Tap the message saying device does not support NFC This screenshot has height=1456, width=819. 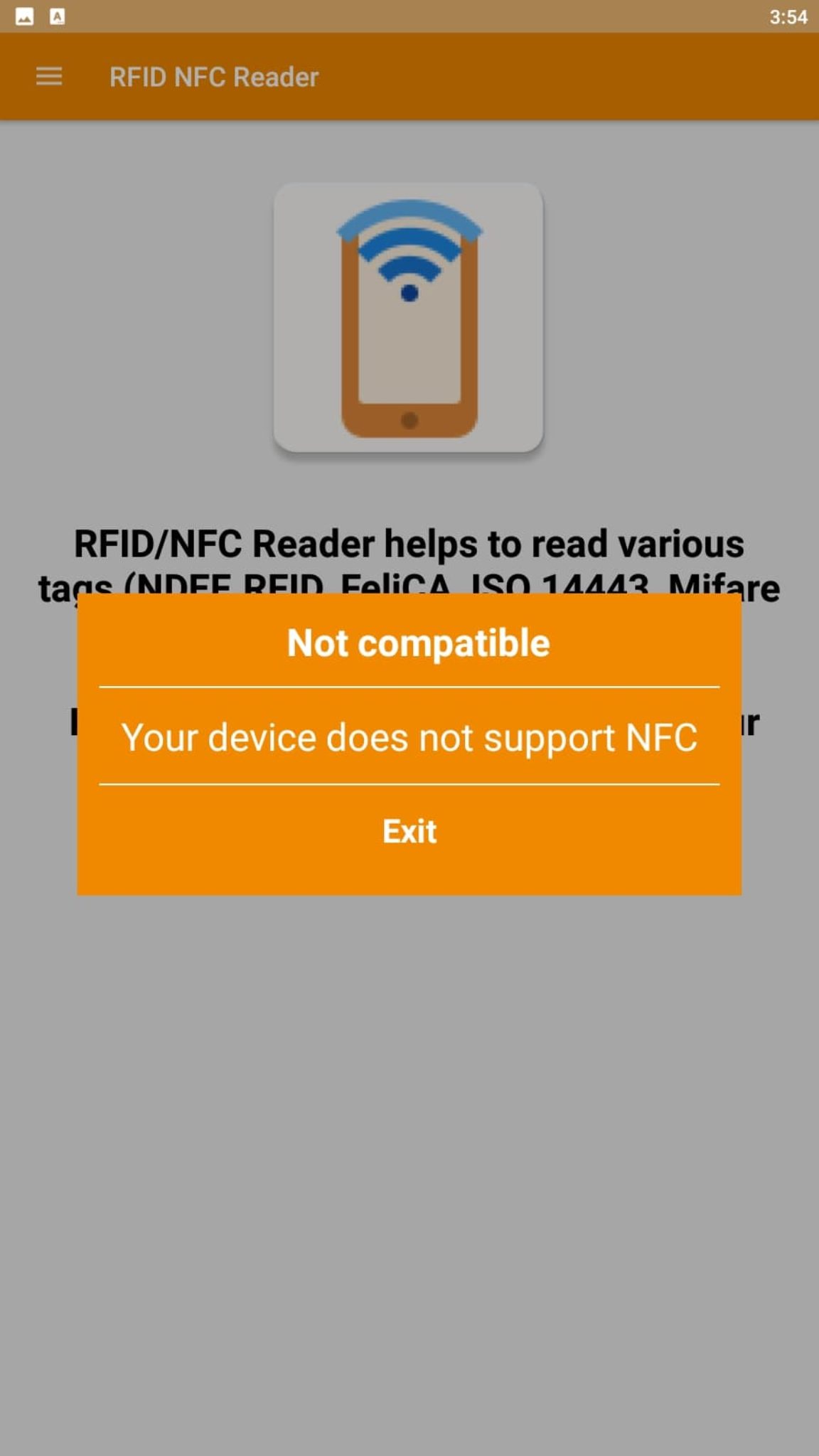pyautogui.click(x=409, y=737)
